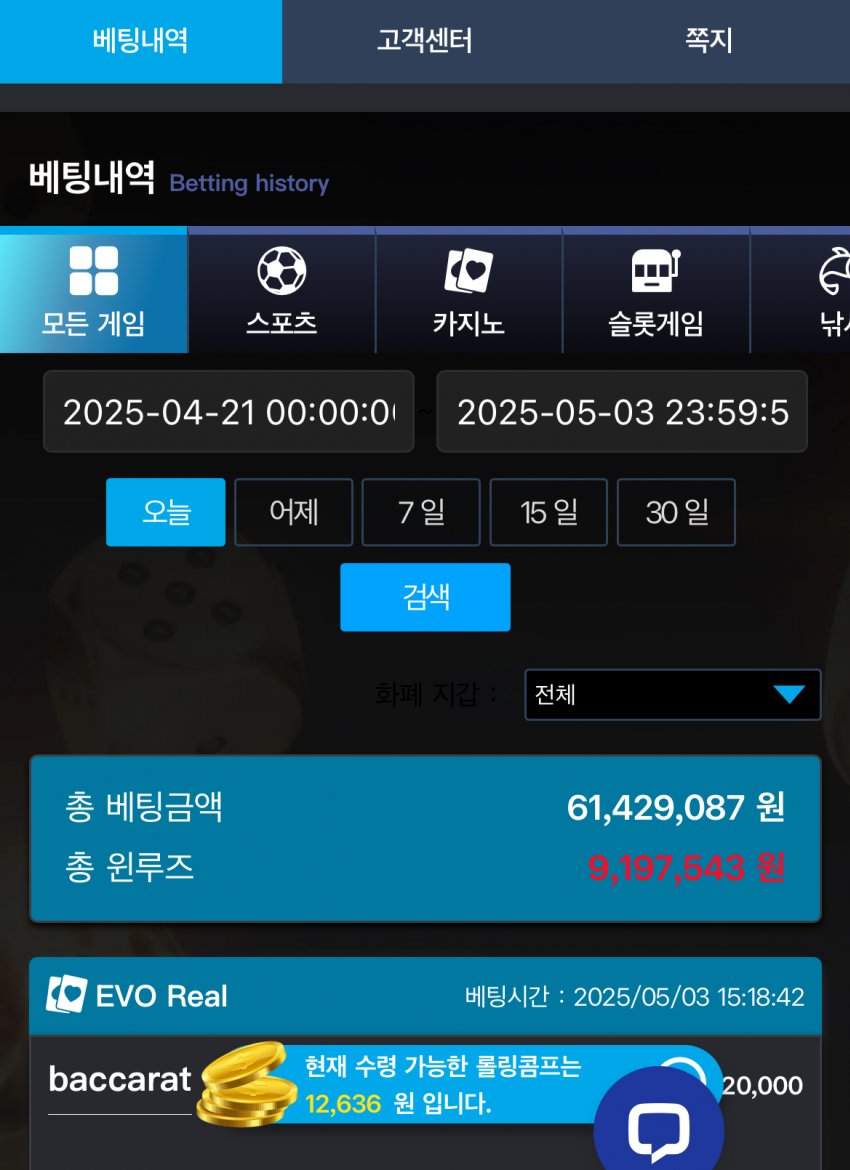
Task: Open the 쪽지 messages tab
Action: point(708,41)
